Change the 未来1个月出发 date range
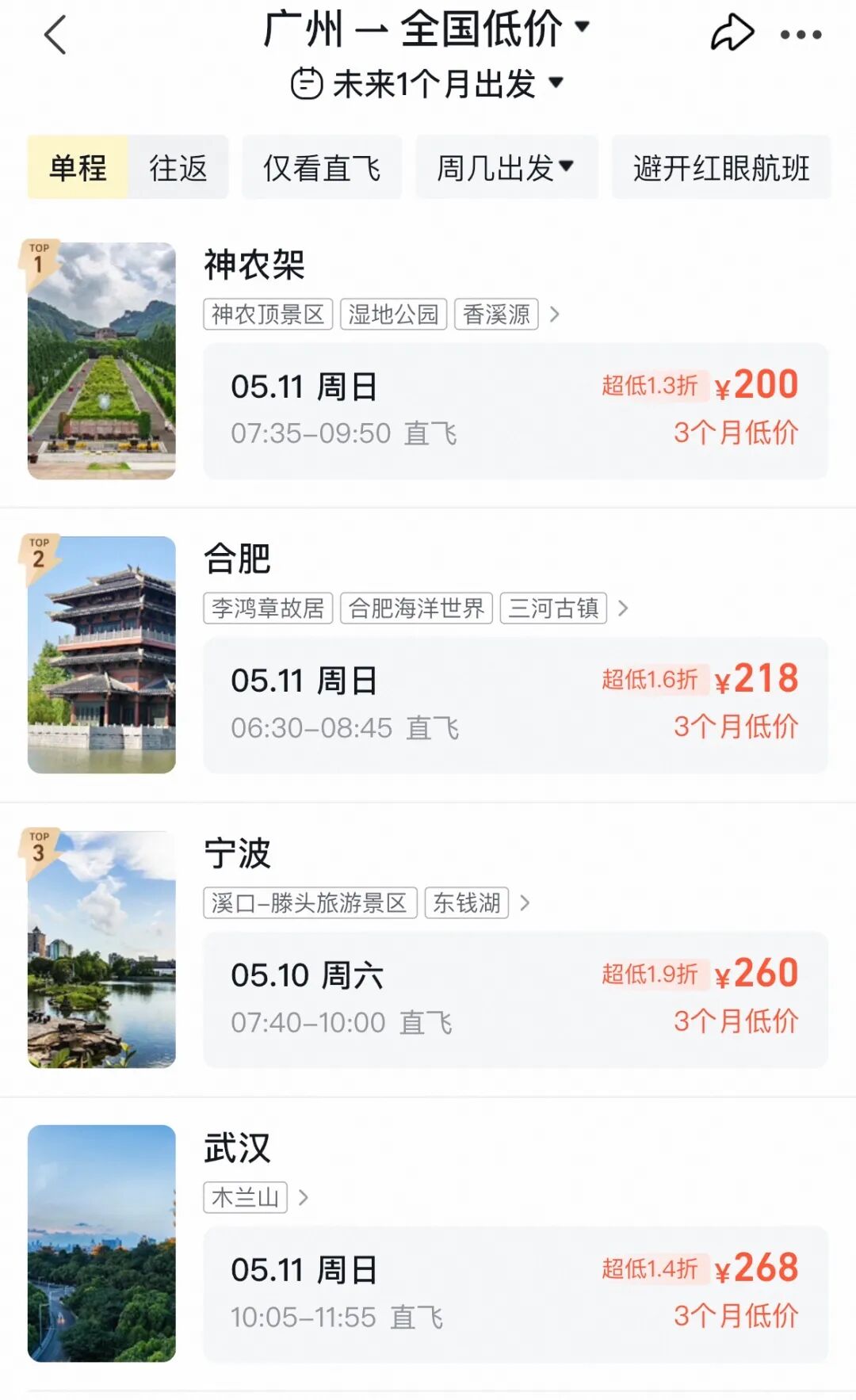This screenshot has height=1400, width=856. tap(427, 83)
